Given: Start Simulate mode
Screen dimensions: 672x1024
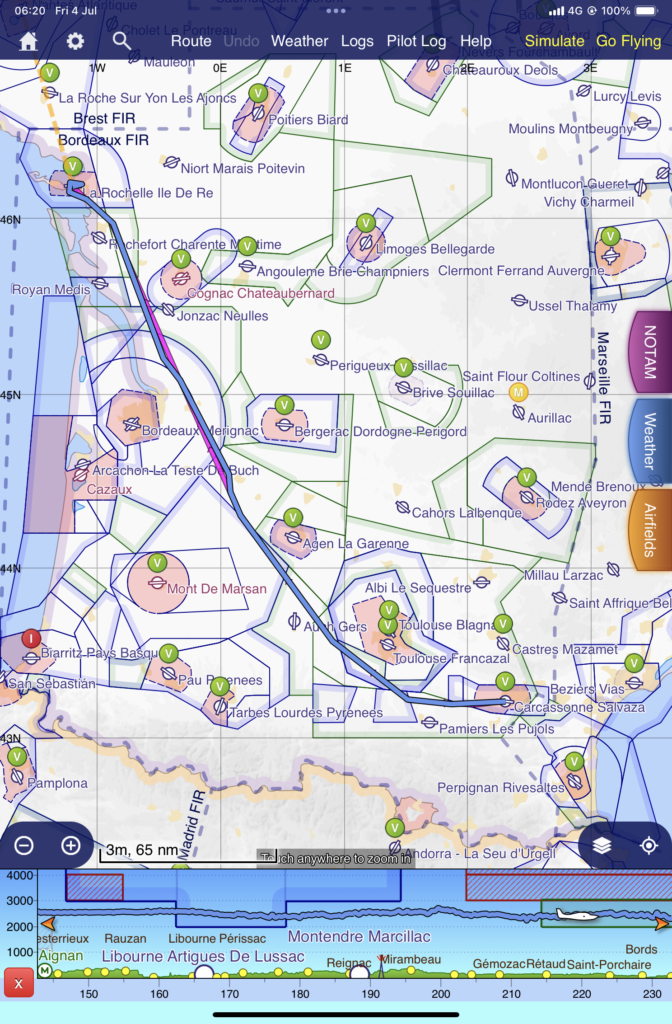Looking at the screenshot, I should 554,41.
